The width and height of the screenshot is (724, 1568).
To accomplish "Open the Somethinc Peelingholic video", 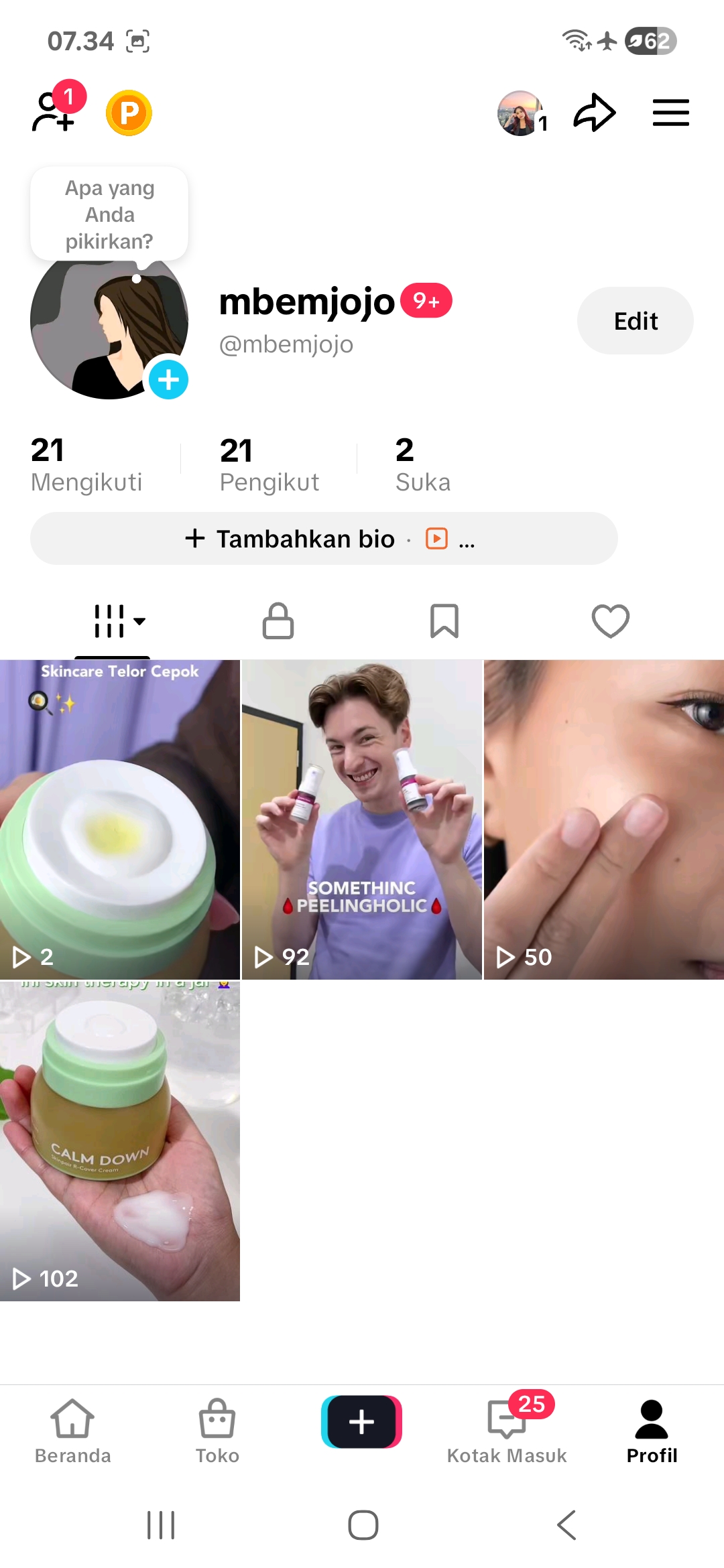I will pos(362,819).
